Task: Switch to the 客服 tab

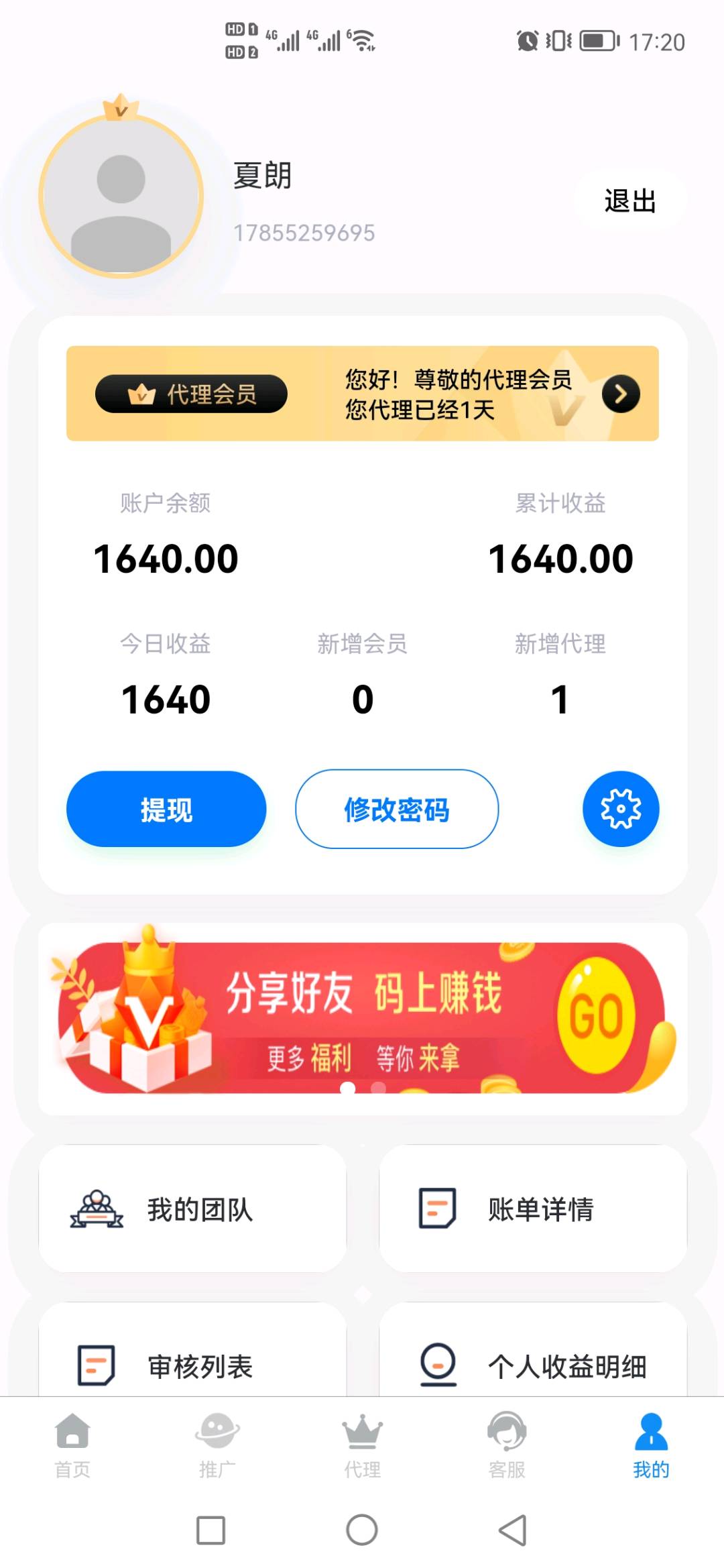Action: tap(507, 1445)
